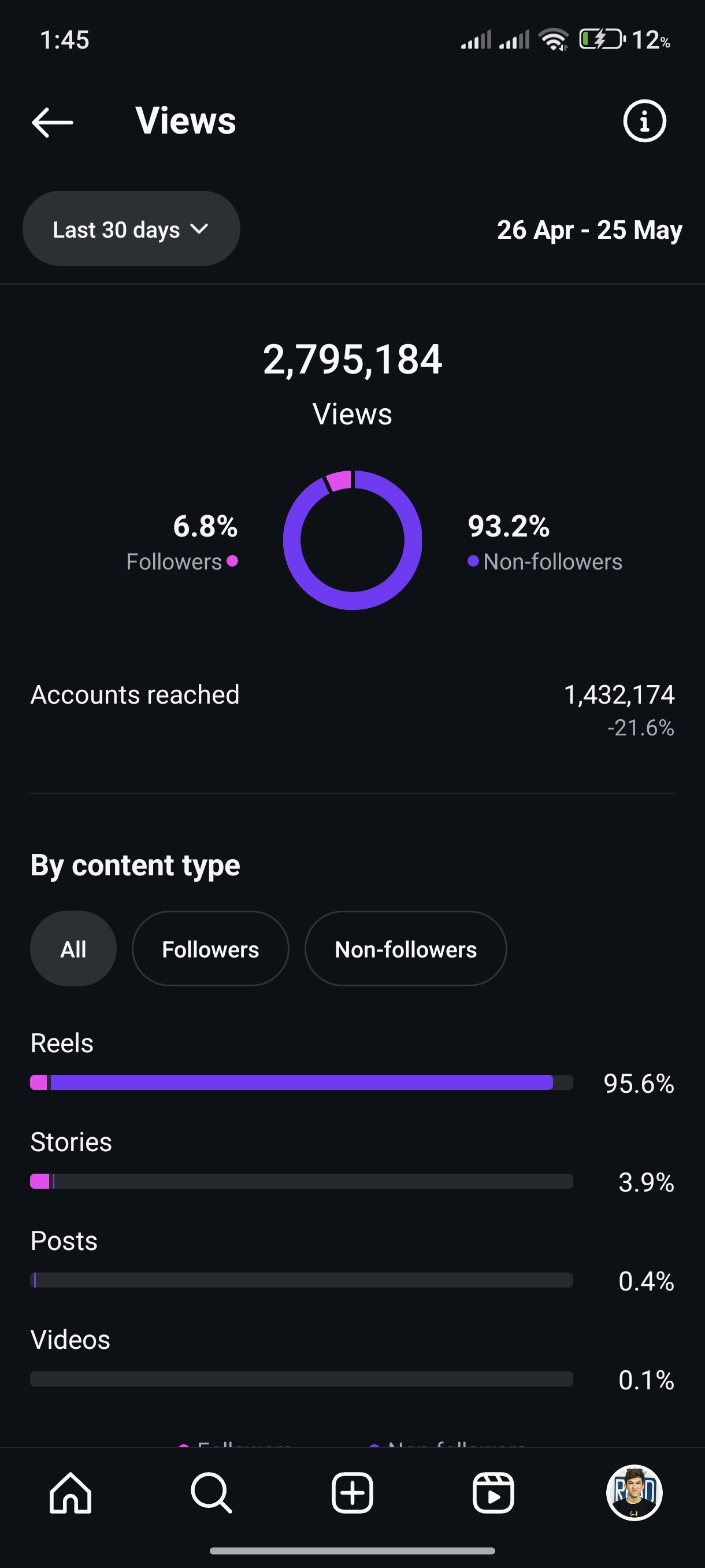The width and height of the screenshot is (705, 1568).
Task: Go back using the back arrow
Action: pyautogui.click(x=53, y=122)
